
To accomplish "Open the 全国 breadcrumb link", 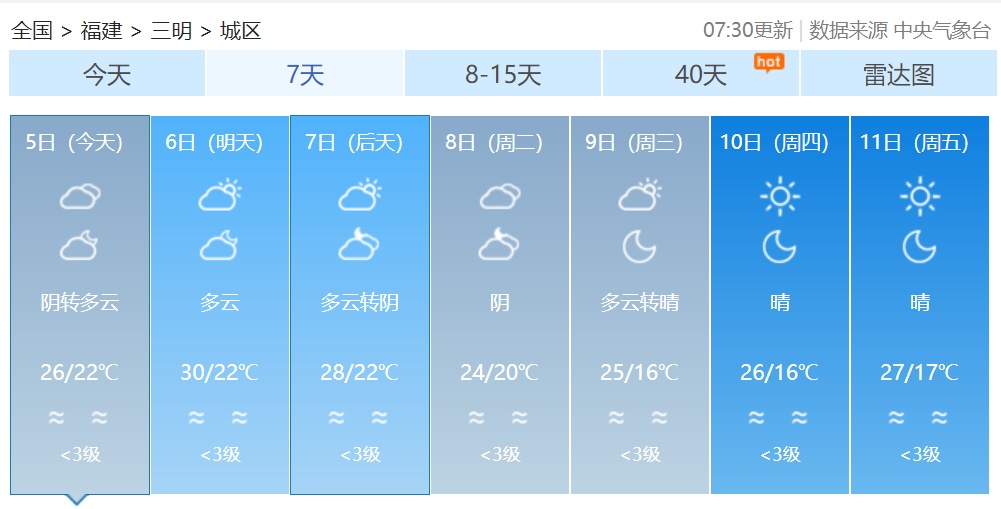I will [x=31, y=30].
